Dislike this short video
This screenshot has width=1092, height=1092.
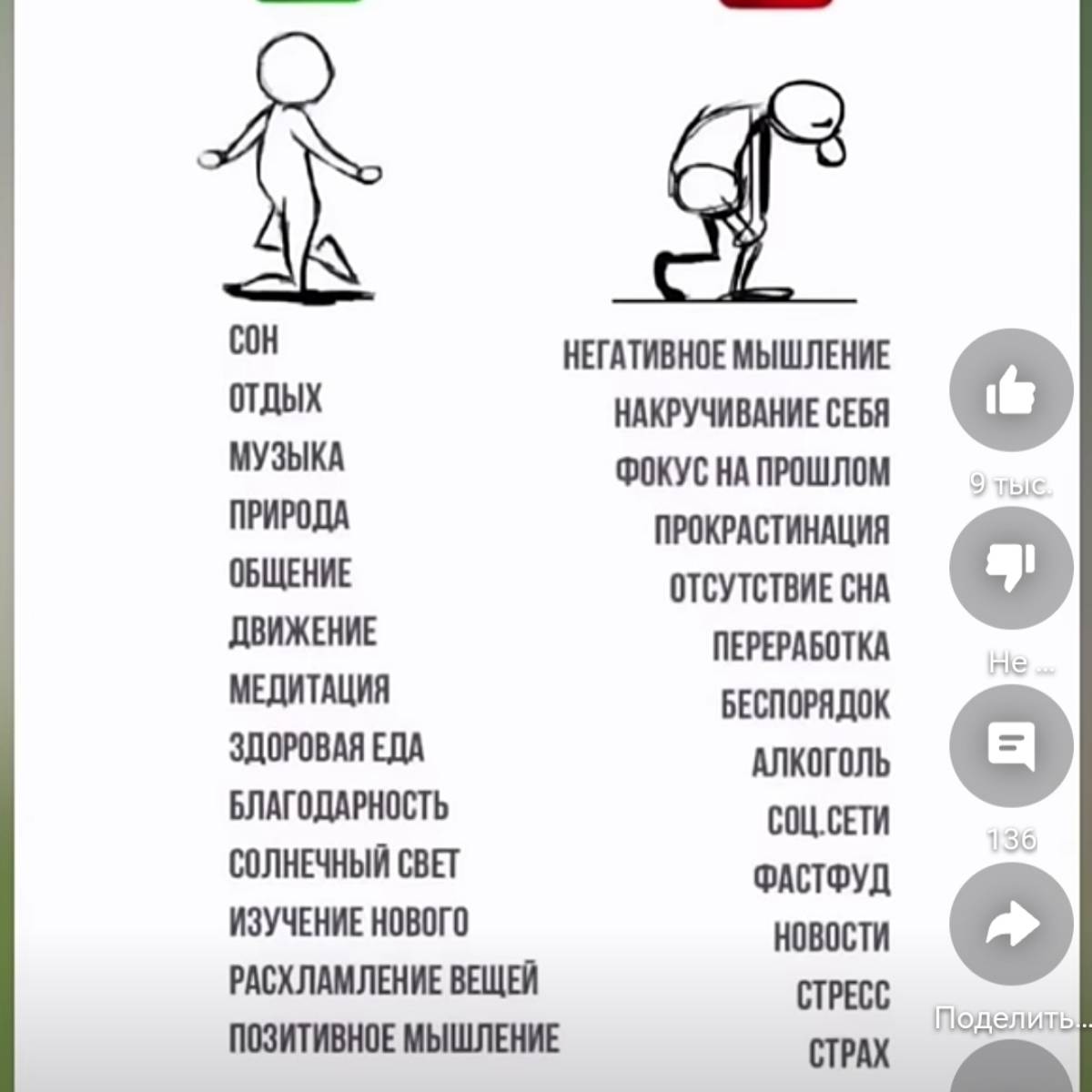coord(1011,568)
